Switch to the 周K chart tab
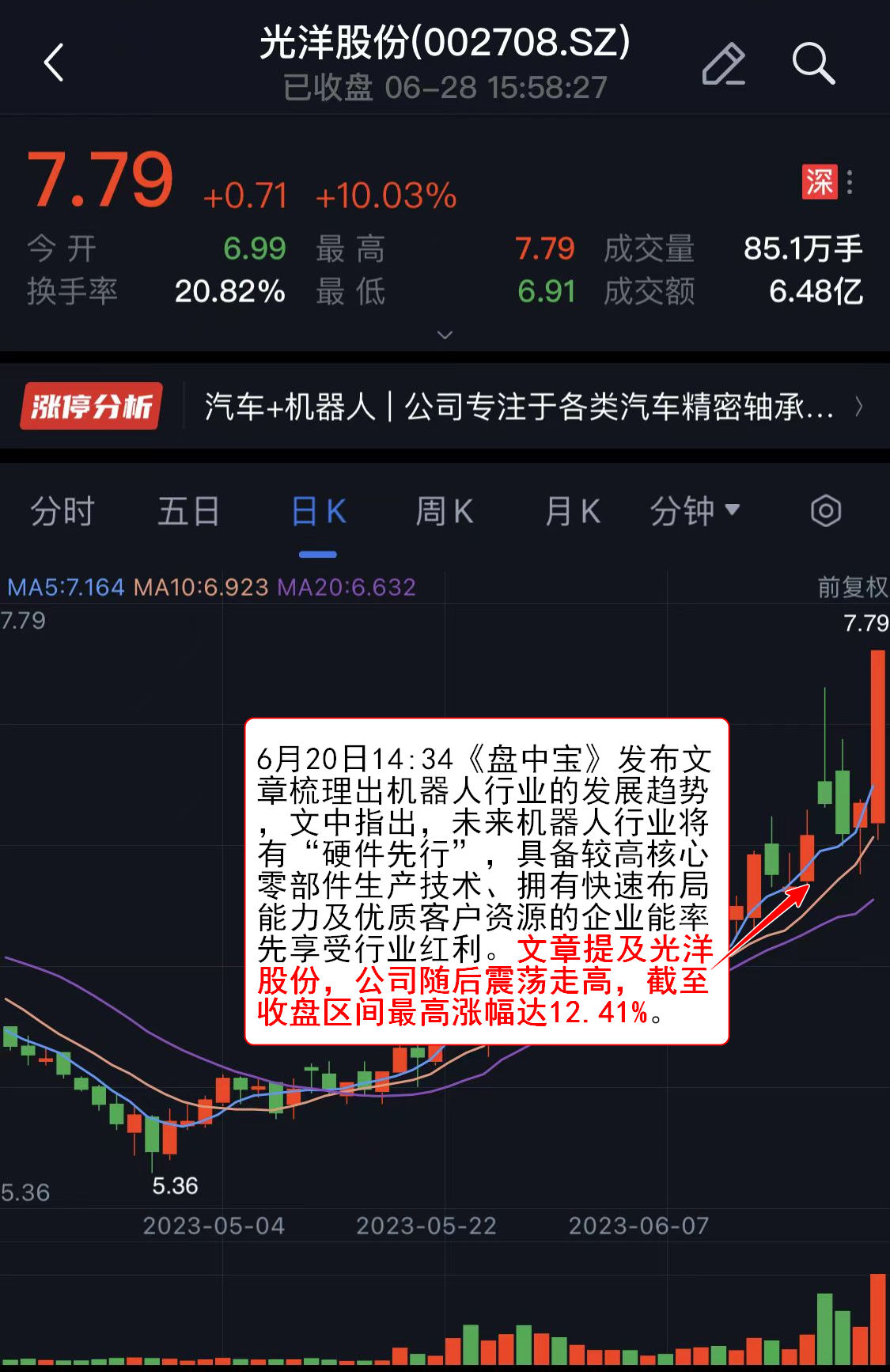 pos(444,511)
